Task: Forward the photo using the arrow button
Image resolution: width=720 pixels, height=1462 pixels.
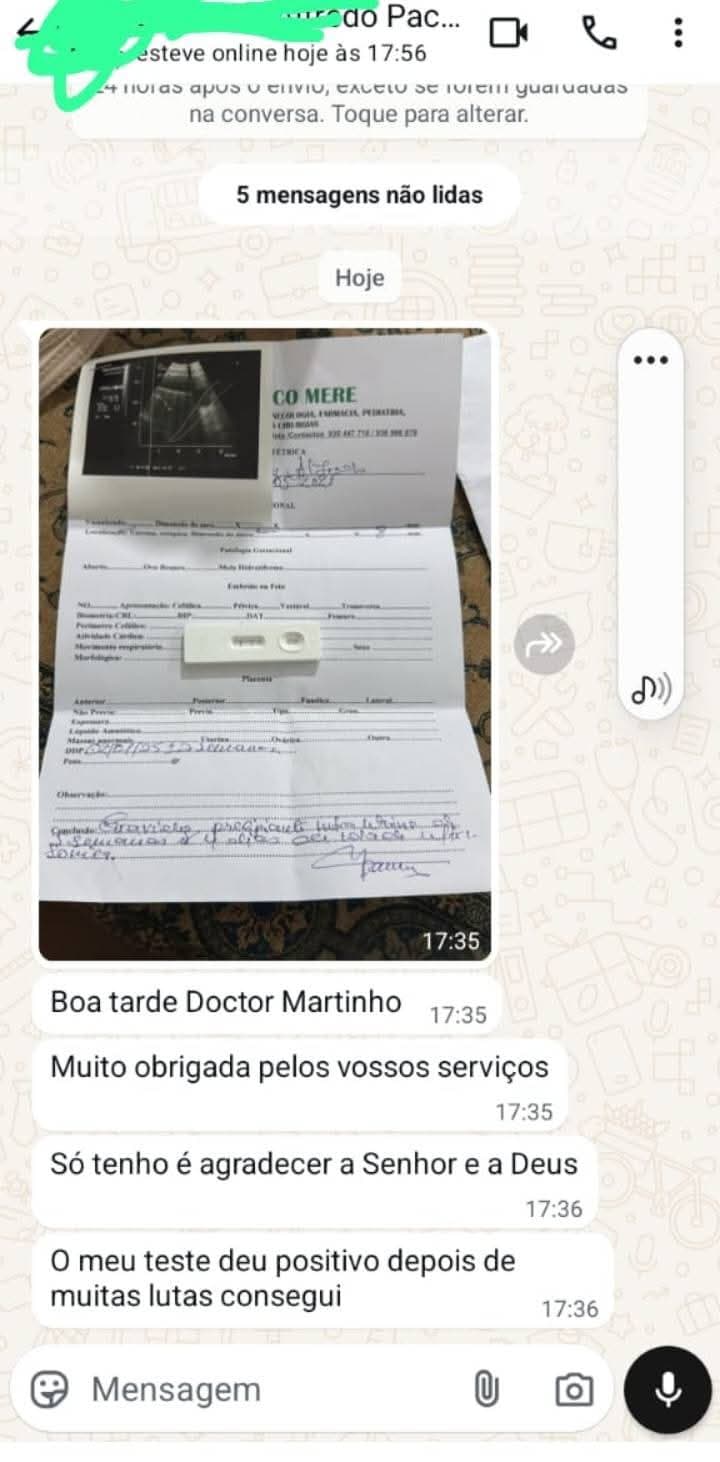Action: [545, 644]
